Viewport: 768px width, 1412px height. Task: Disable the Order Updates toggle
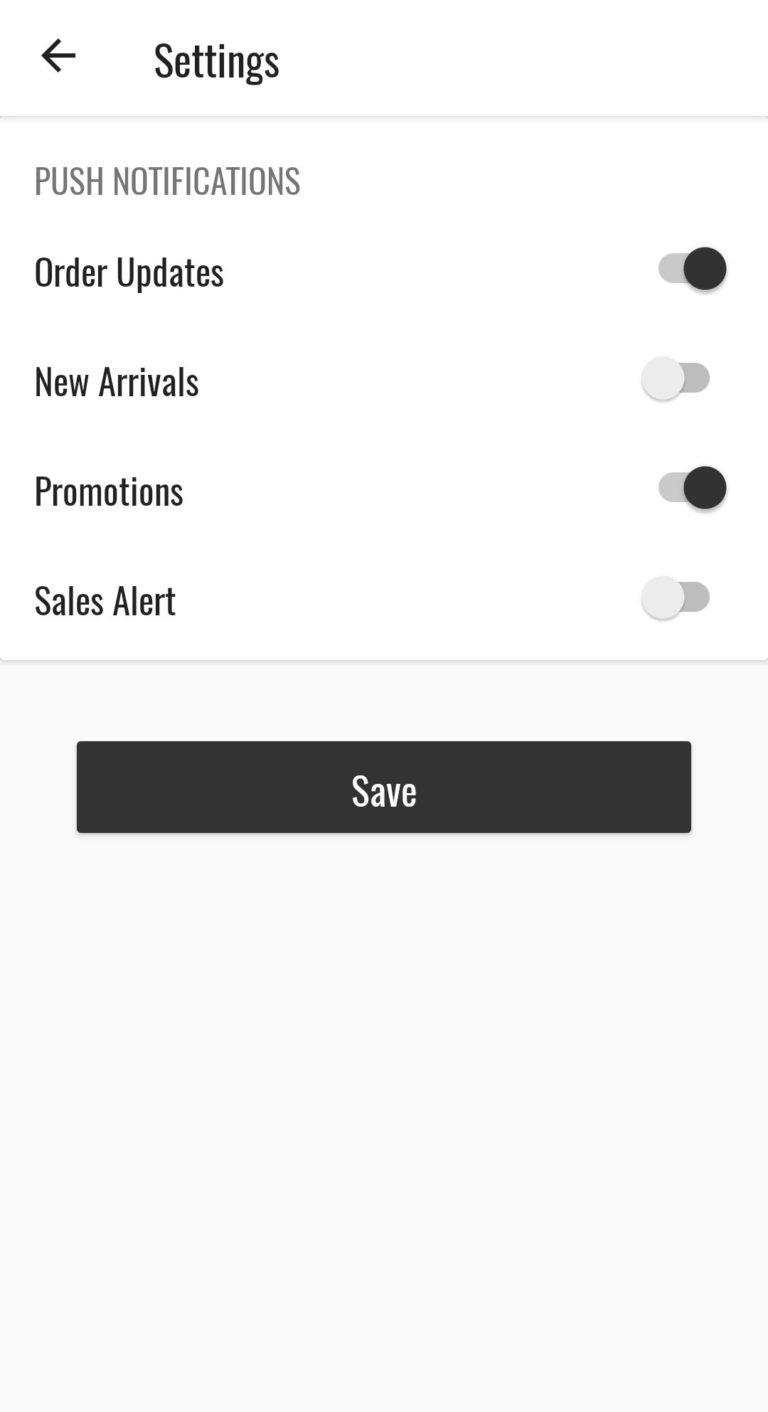click(690, 269)
